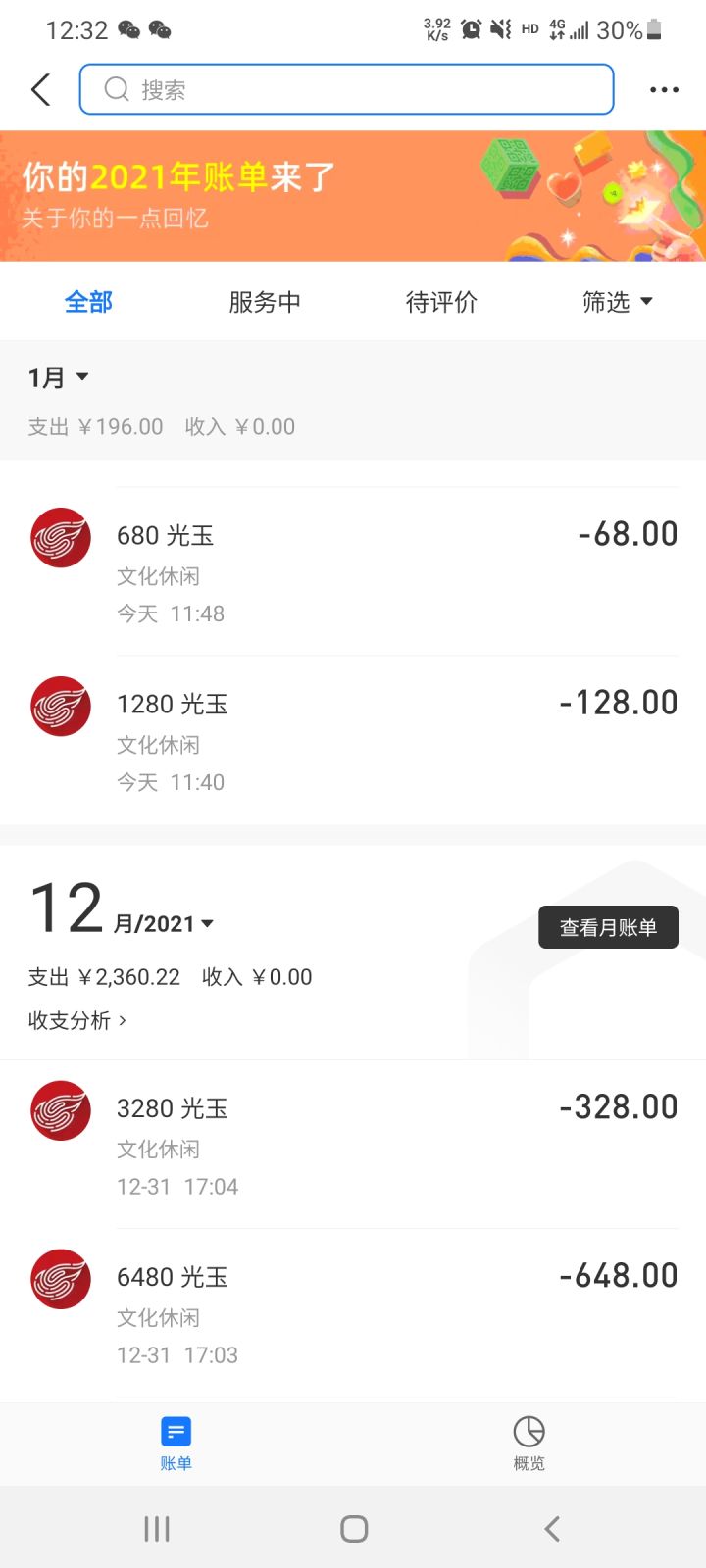Open the three-dot overflow menu
The width and height of the screenshot is (706, 1568).
pos(664,90)
